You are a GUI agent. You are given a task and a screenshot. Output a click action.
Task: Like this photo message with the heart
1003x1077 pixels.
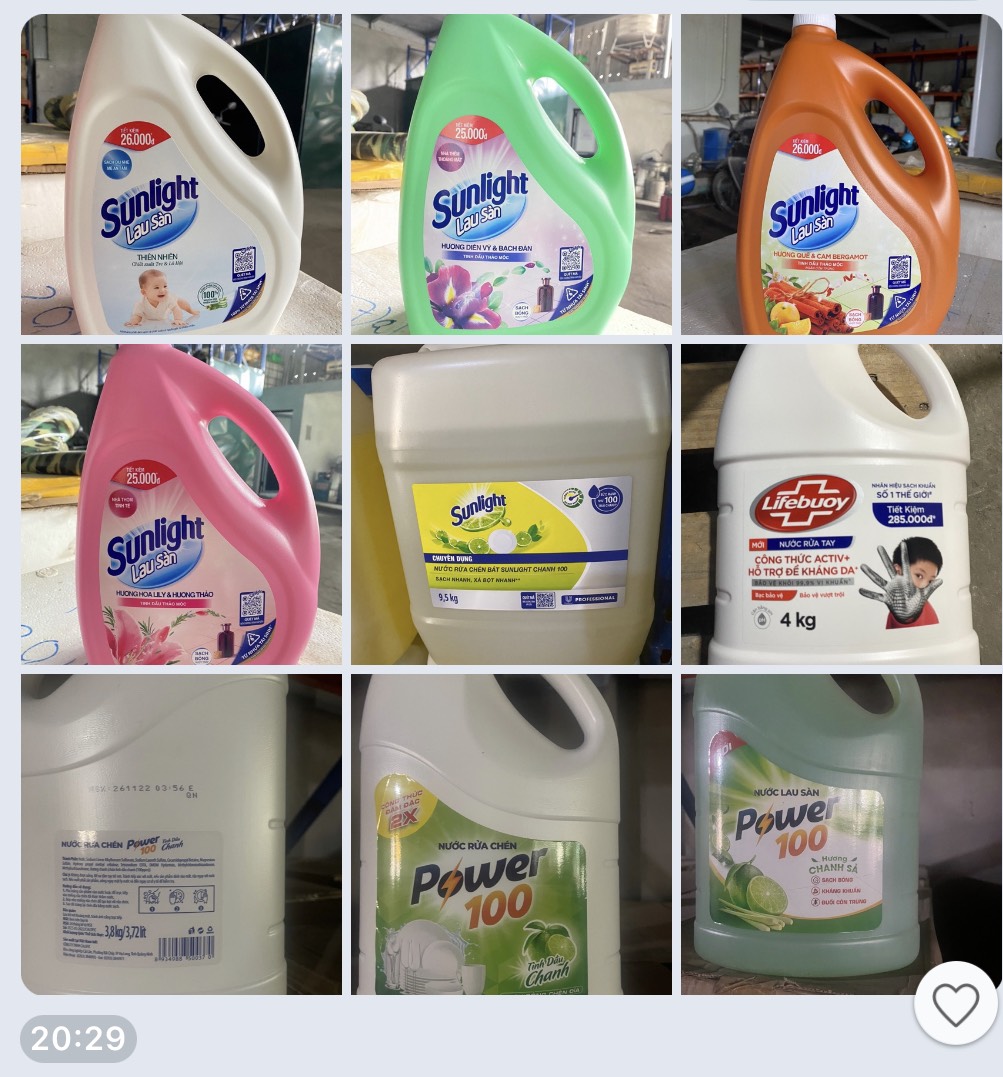955,1003
